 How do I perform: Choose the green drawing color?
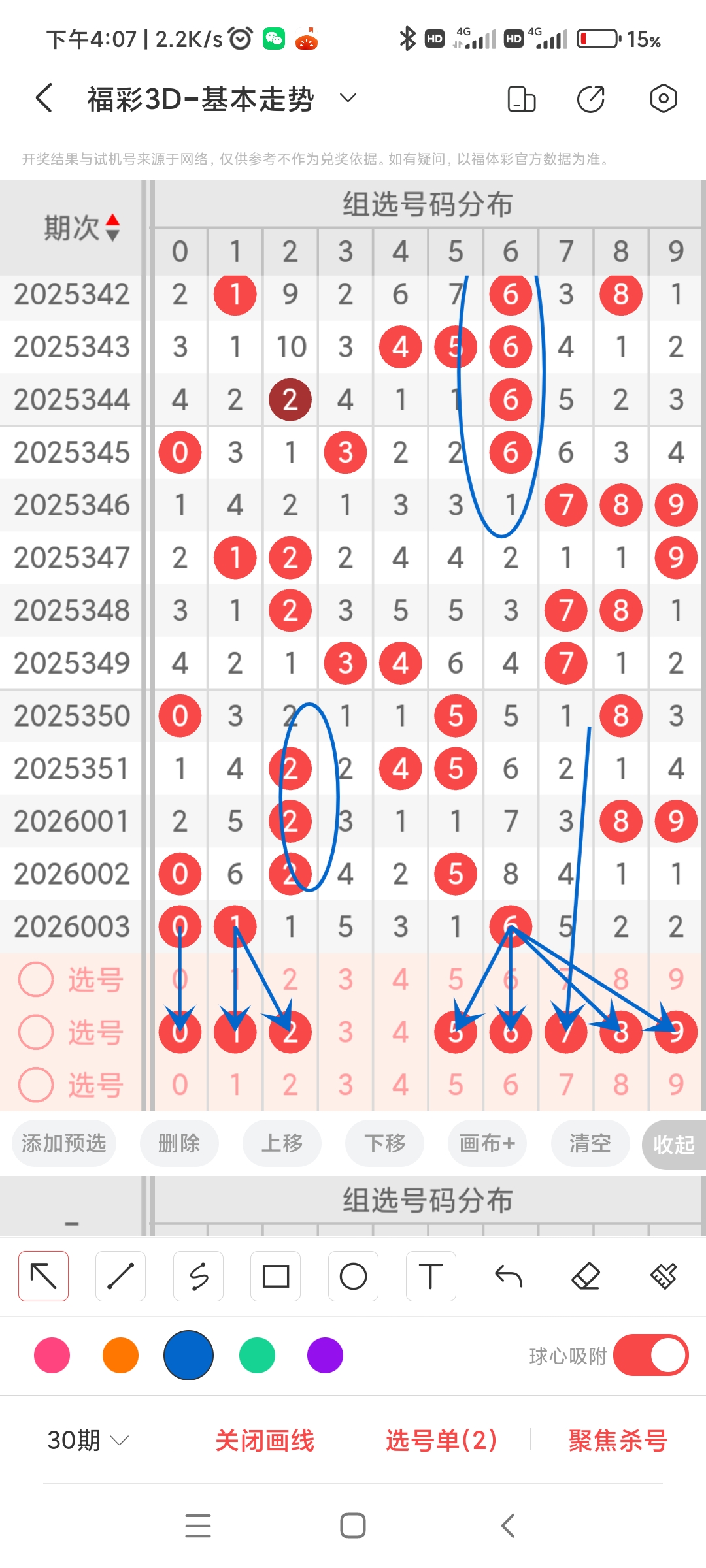coord(257,1356)
